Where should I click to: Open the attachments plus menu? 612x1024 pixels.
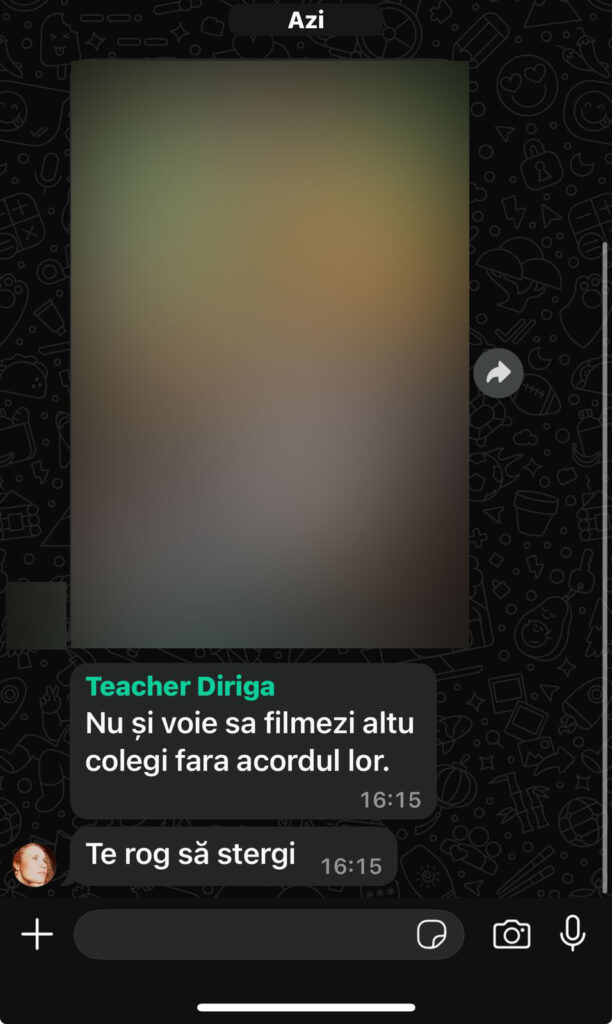[37, 935]
